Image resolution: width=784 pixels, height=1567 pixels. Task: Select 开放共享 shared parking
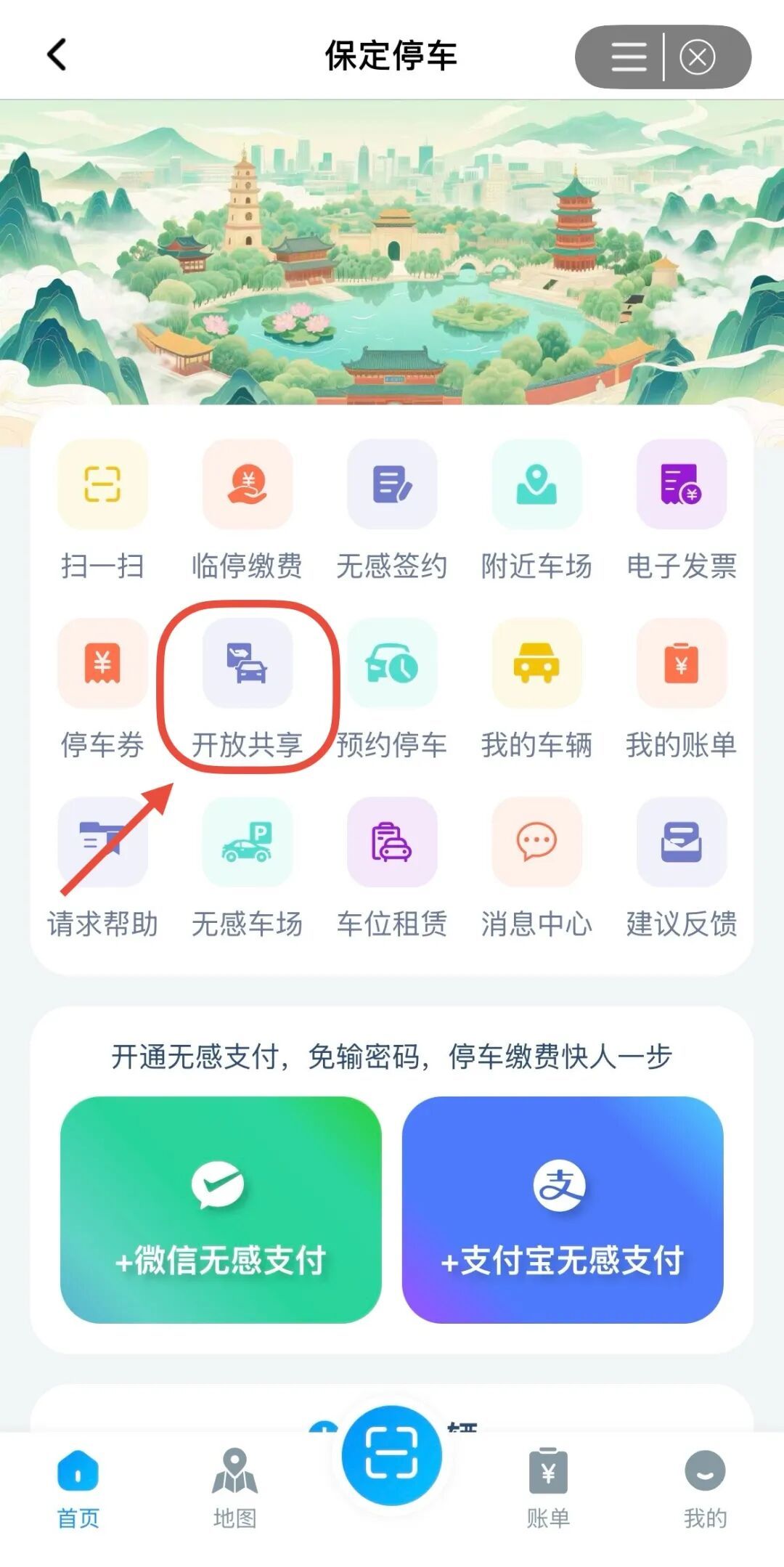248,690
